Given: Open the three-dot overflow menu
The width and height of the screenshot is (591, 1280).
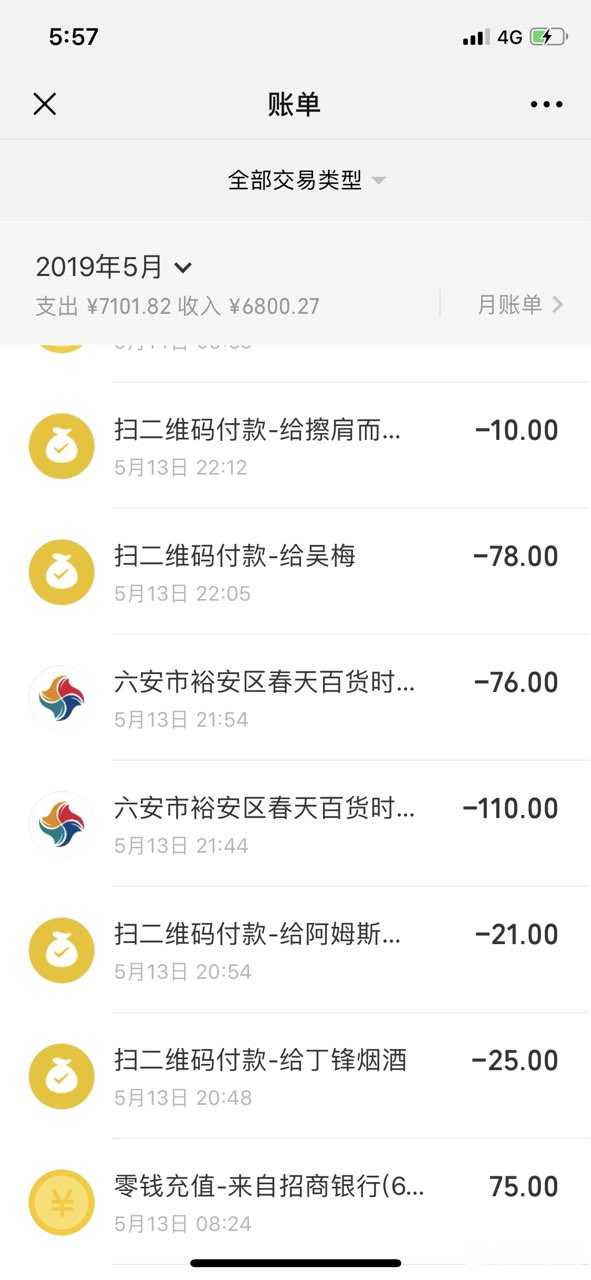Looking at the screenshot, I should click(x=546, y=104).
